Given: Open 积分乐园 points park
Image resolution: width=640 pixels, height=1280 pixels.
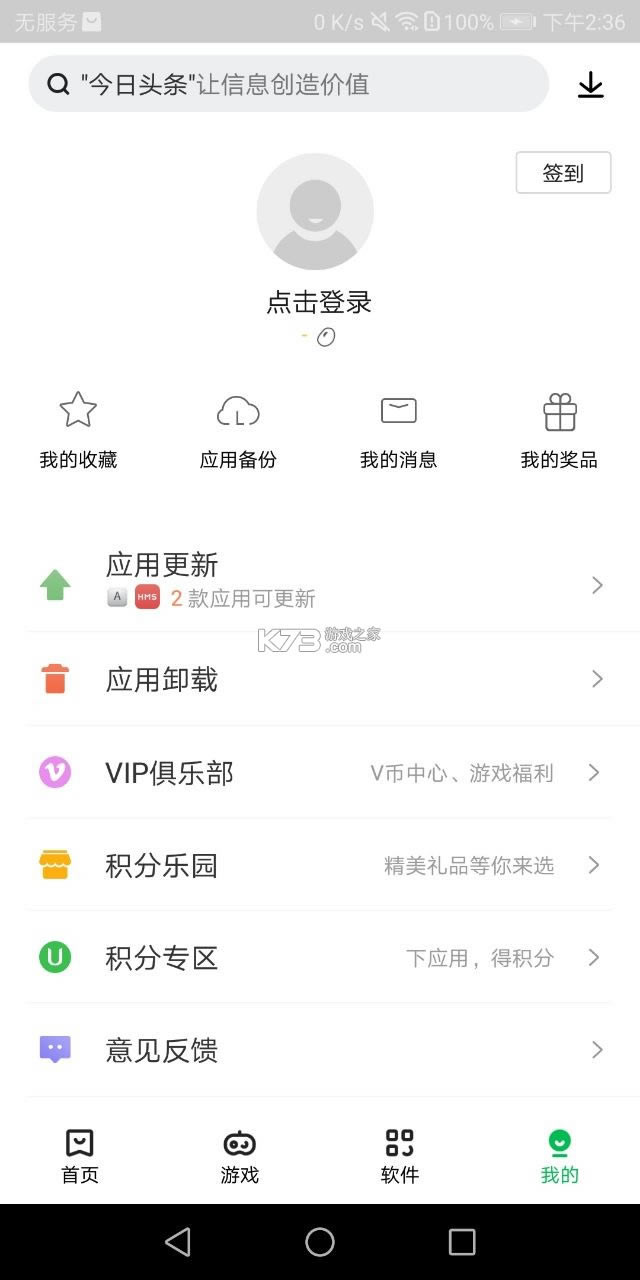Looking at the screenshot, I should click(x=320, y=865).
